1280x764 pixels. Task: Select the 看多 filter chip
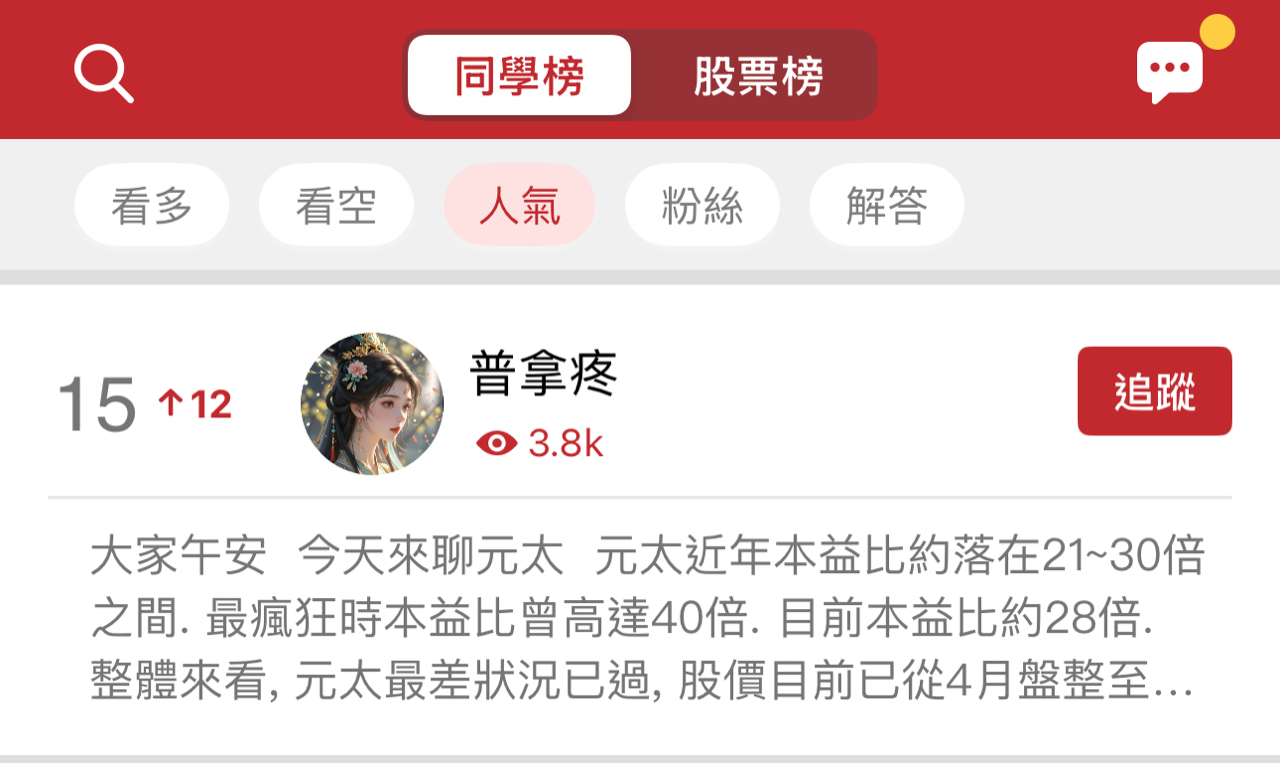tap(152, 205)
